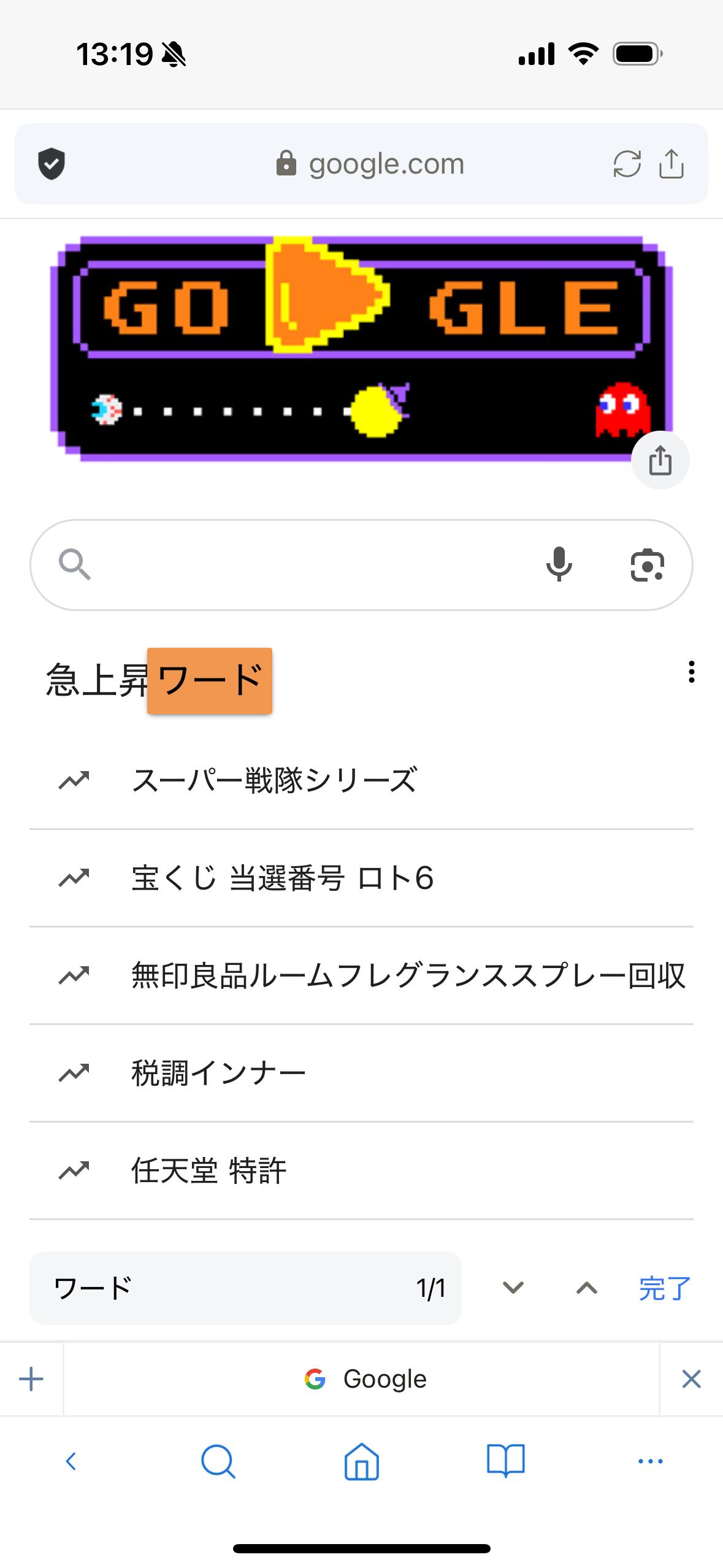Focus the Google search box
723x1568 pixels.
click(307, 565)
